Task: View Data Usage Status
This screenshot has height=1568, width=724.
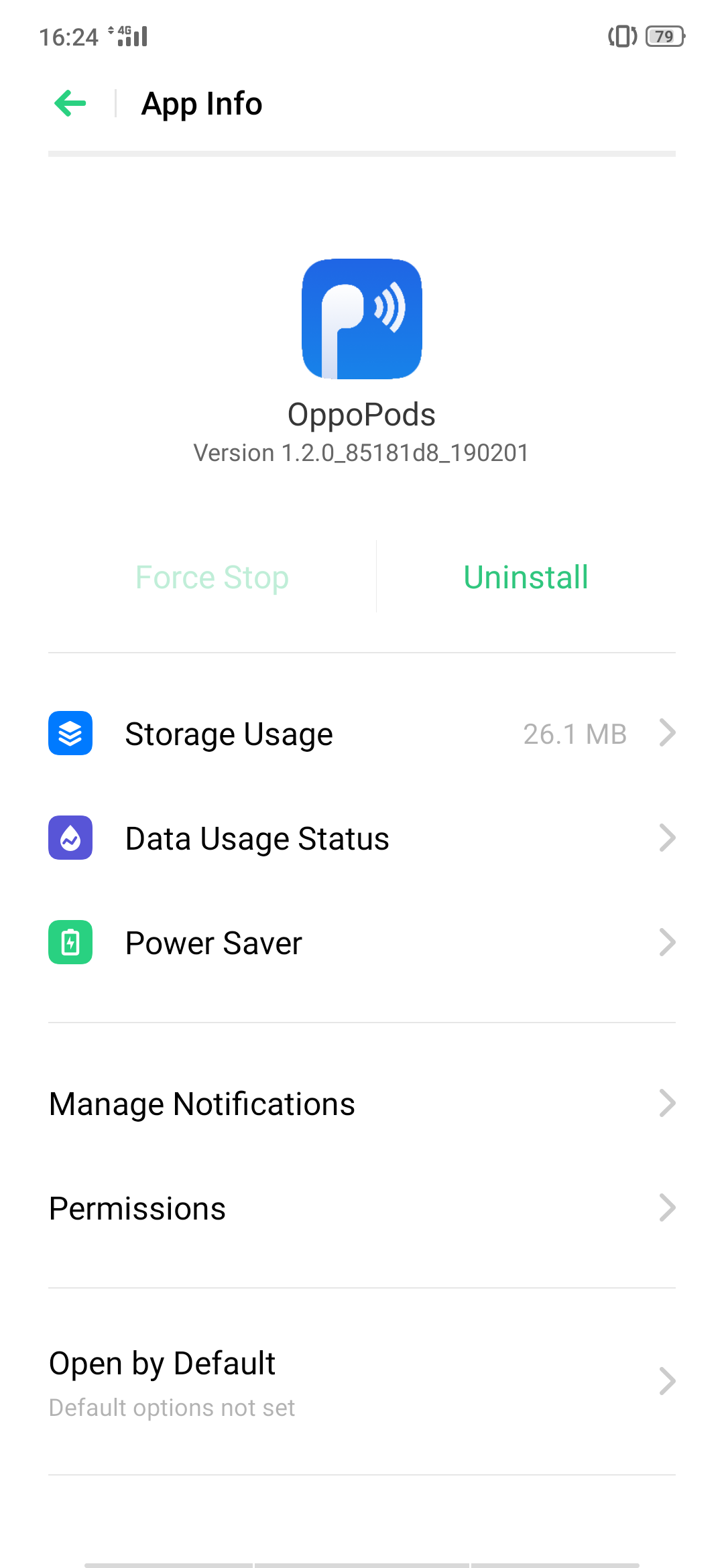Action: pos(362,838)
